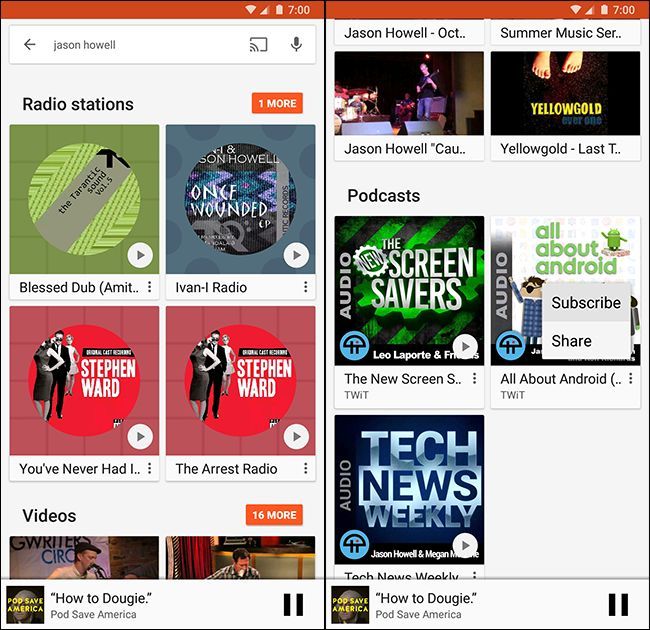Pause "How to Dougie." in the left mini player
This screenshot has width=650, height=630.
293,605
